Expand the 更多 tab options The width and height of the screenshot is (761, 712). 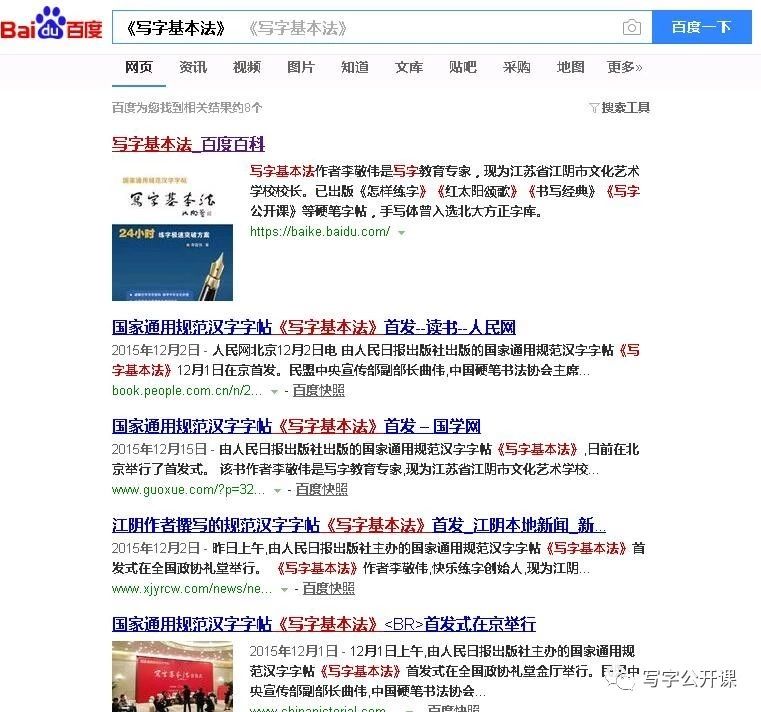click(624, 67)
